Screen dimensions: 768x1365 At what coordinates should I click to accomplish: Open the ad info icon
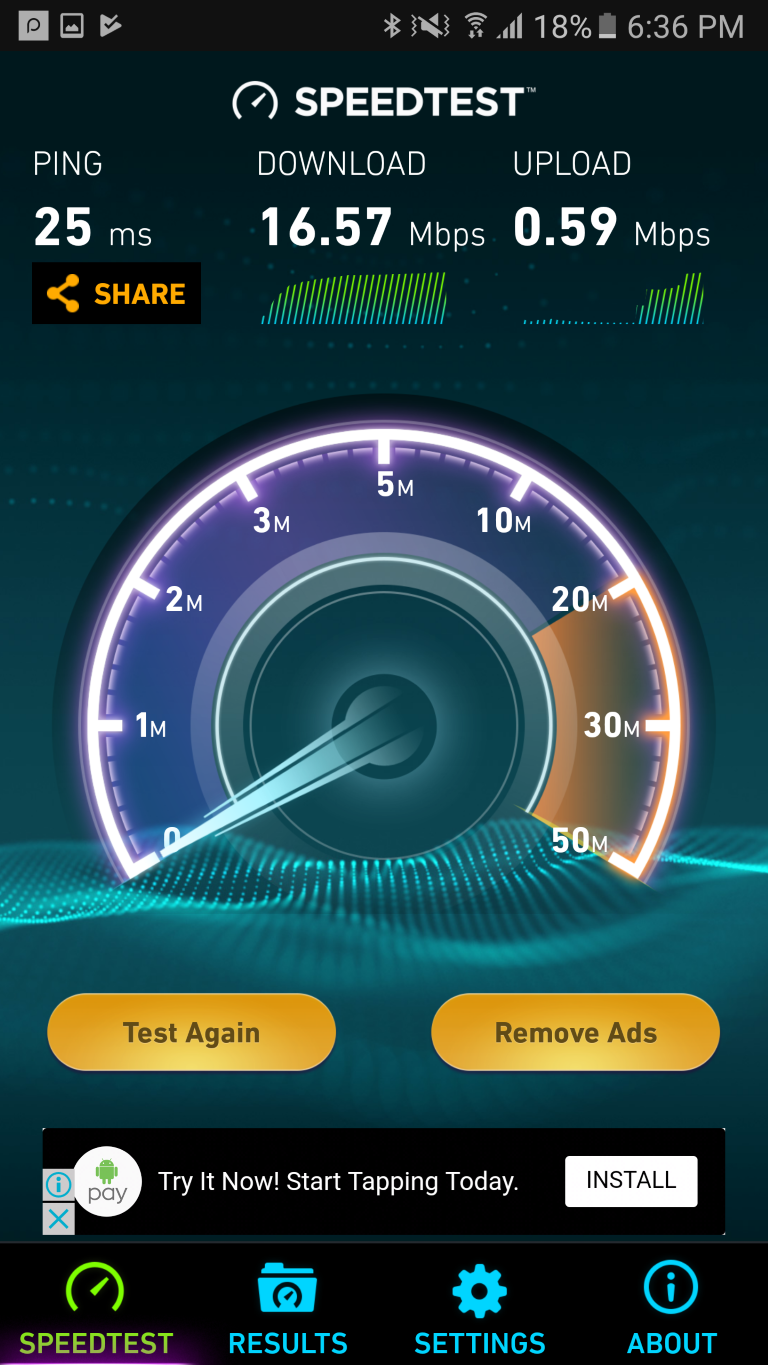click(x=59, y=1186)
